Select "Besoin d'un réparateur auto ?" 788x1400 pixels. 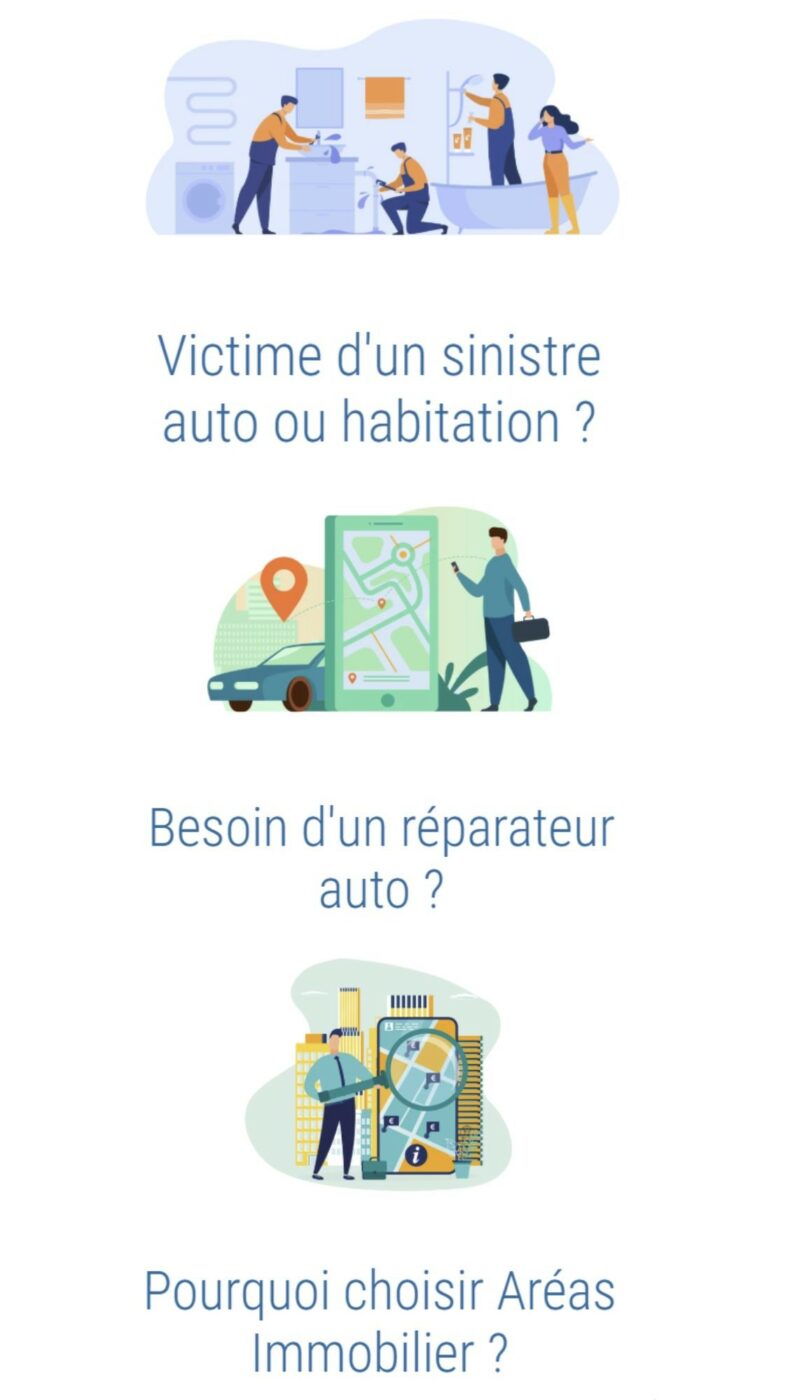(380, 858)
